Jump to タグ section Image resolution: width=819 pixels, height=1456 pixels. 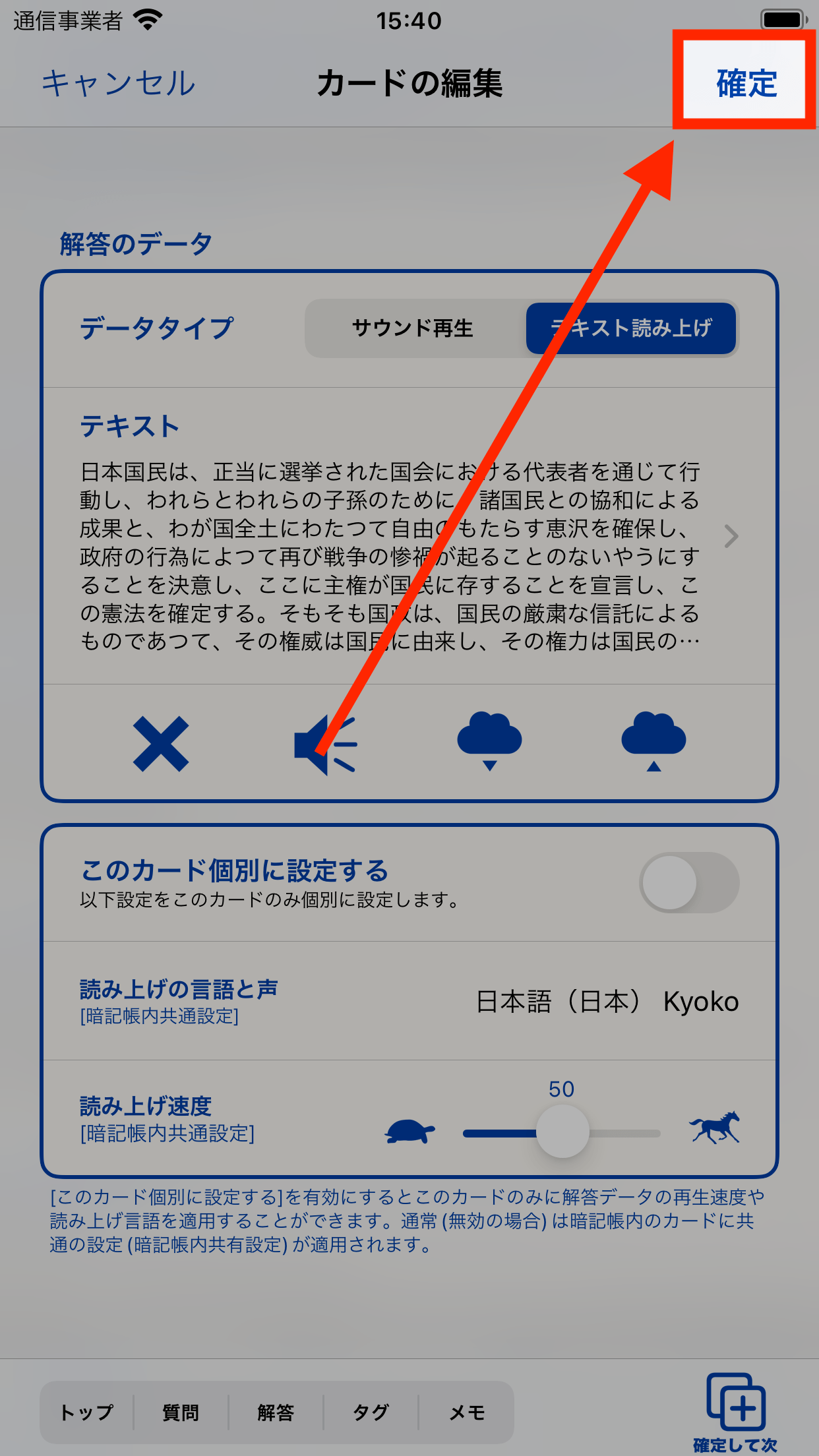coord(371,1412)
